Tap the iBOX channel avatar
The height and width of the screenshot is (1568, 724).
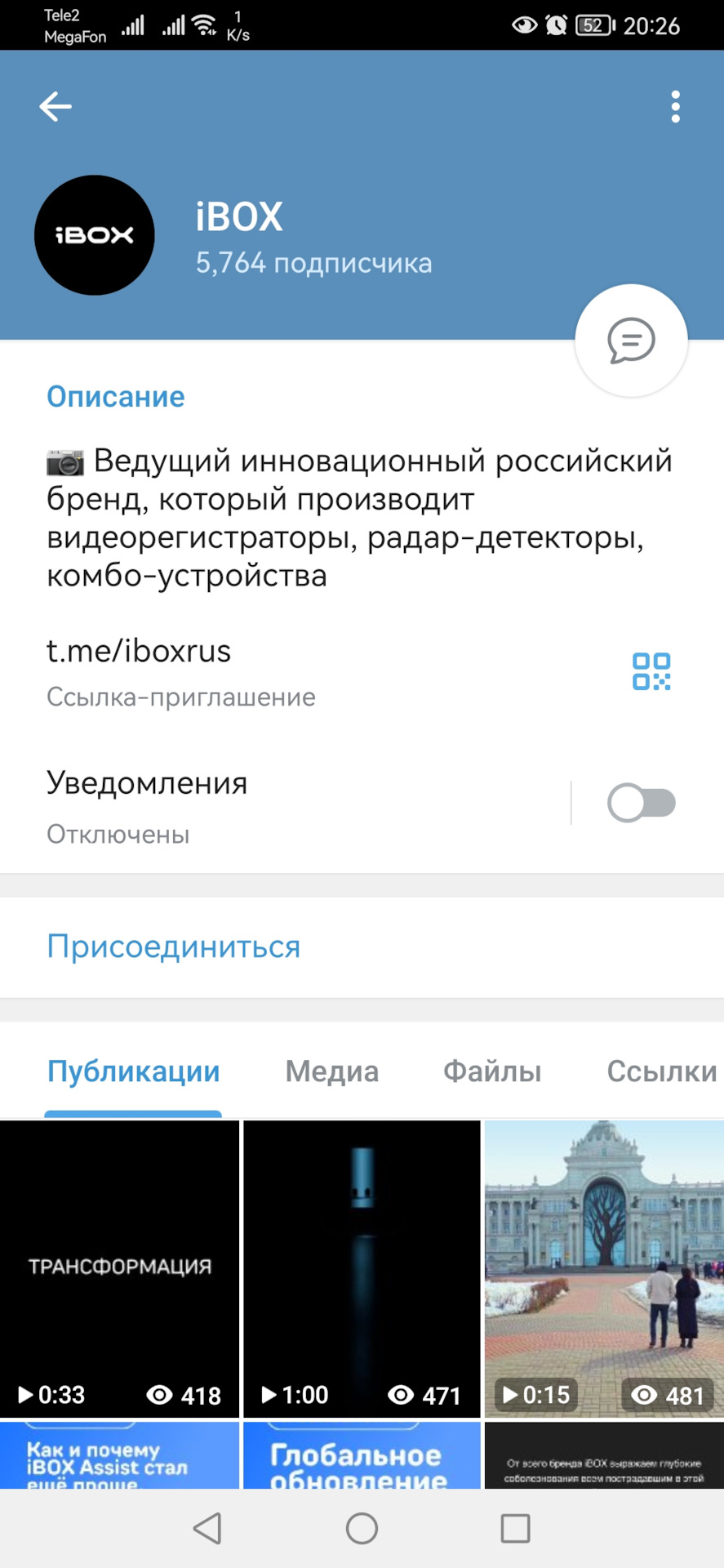pyautogui.click(x=95, y=235)
